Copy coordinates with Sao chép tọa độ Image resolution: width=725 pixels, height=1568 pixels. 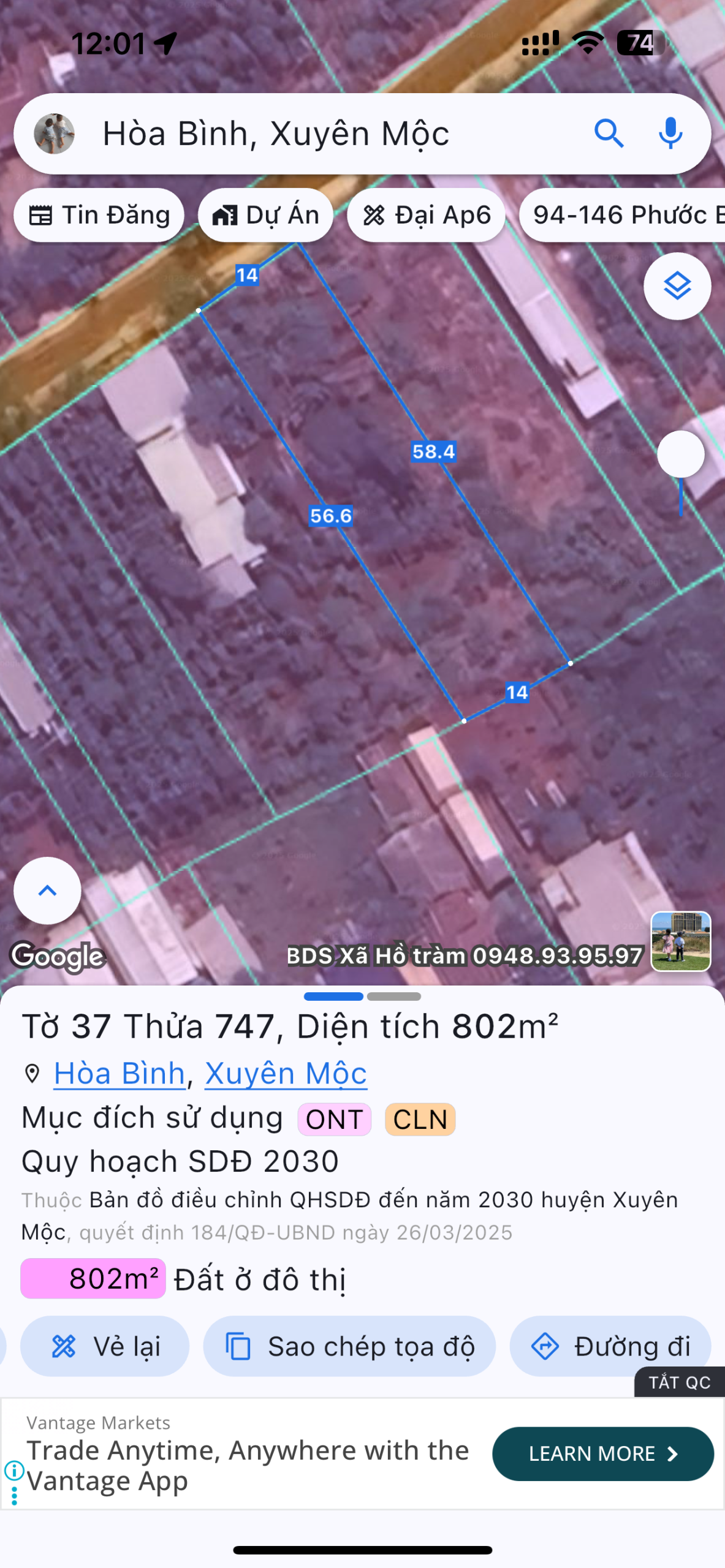point(349,1346)
